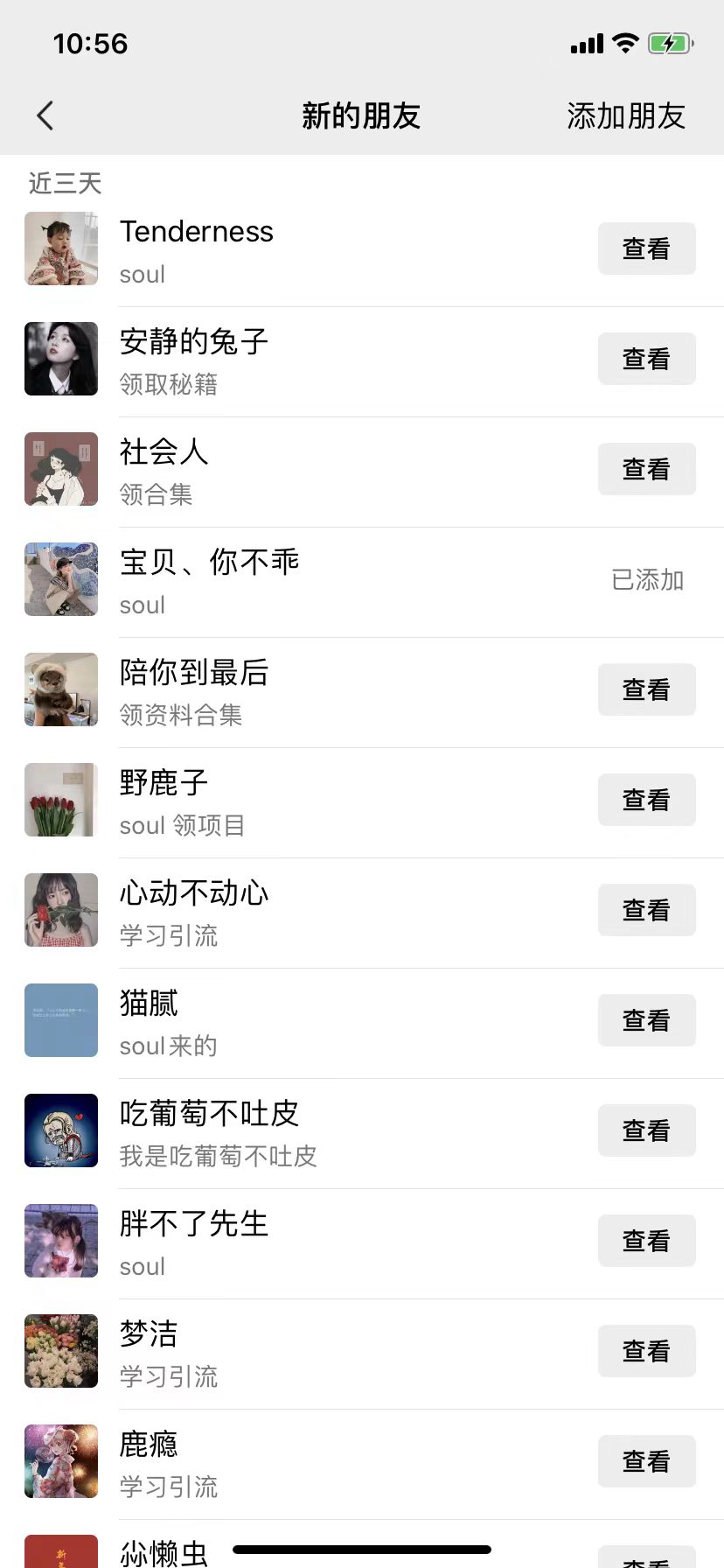This screenshot has width=724, height=1568.
Task: Select 查看 beside 猫腻
Action: [x=646, y=1020]
